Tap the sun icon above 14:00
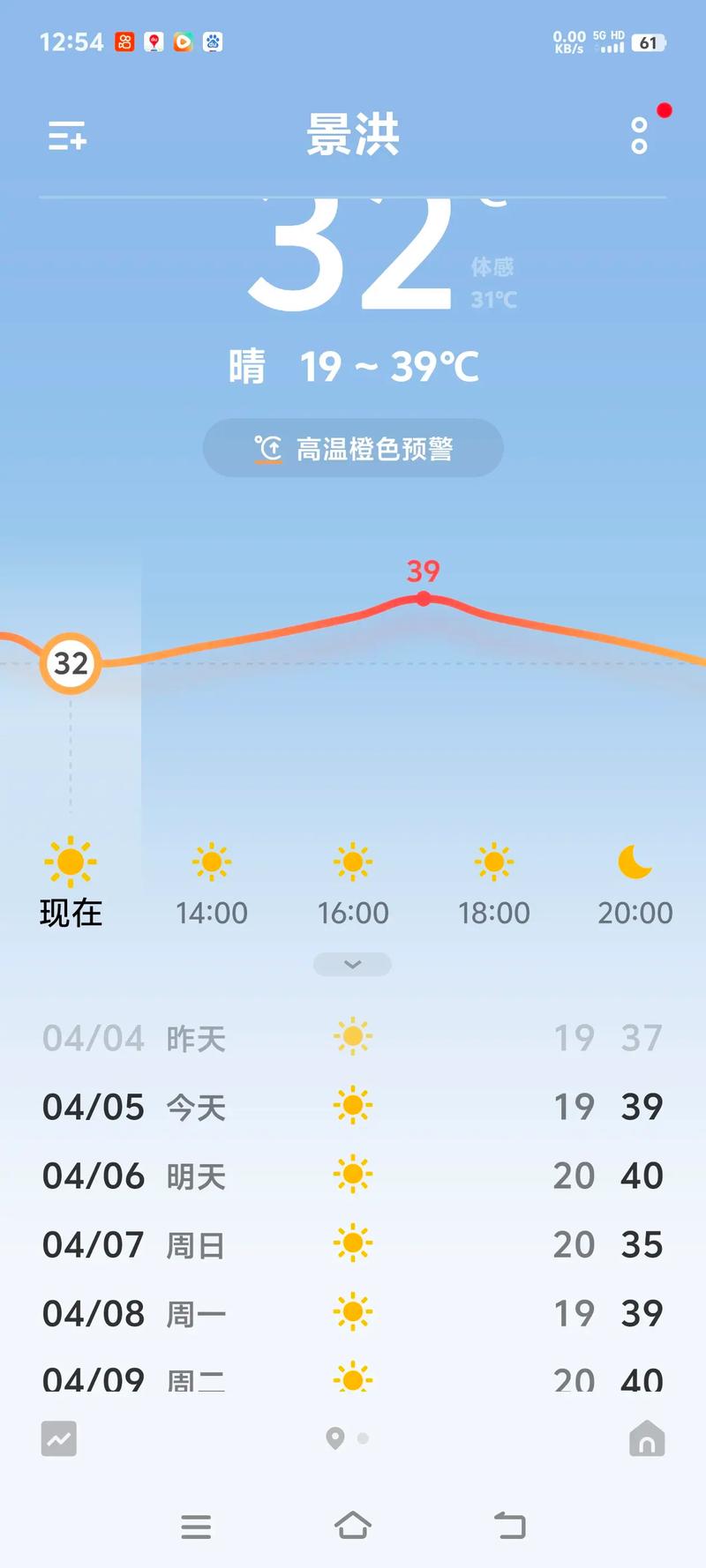Screen dimensions: 706x1568 click(211, 860)
